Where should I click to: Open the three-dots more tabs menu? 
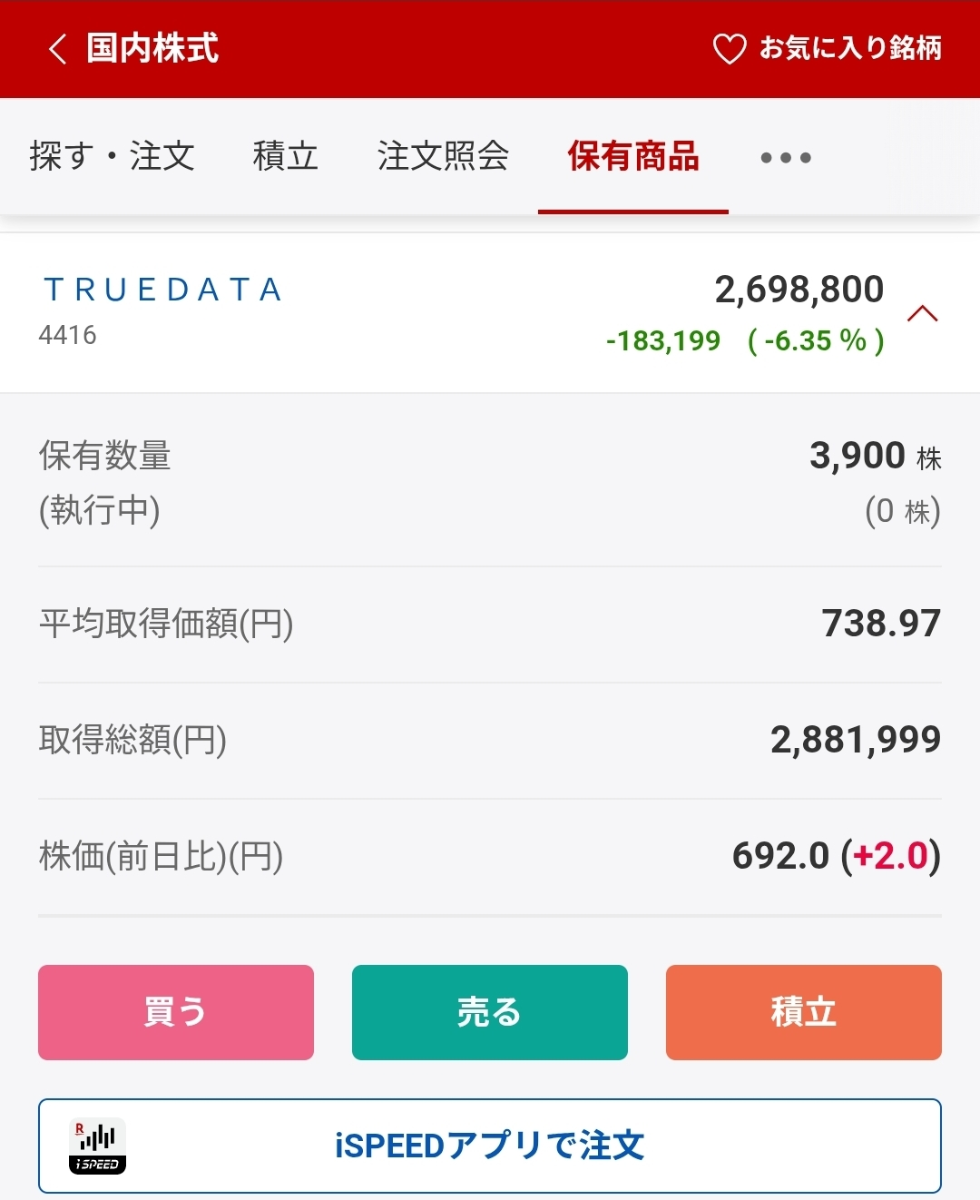click(x=786, y=157)
